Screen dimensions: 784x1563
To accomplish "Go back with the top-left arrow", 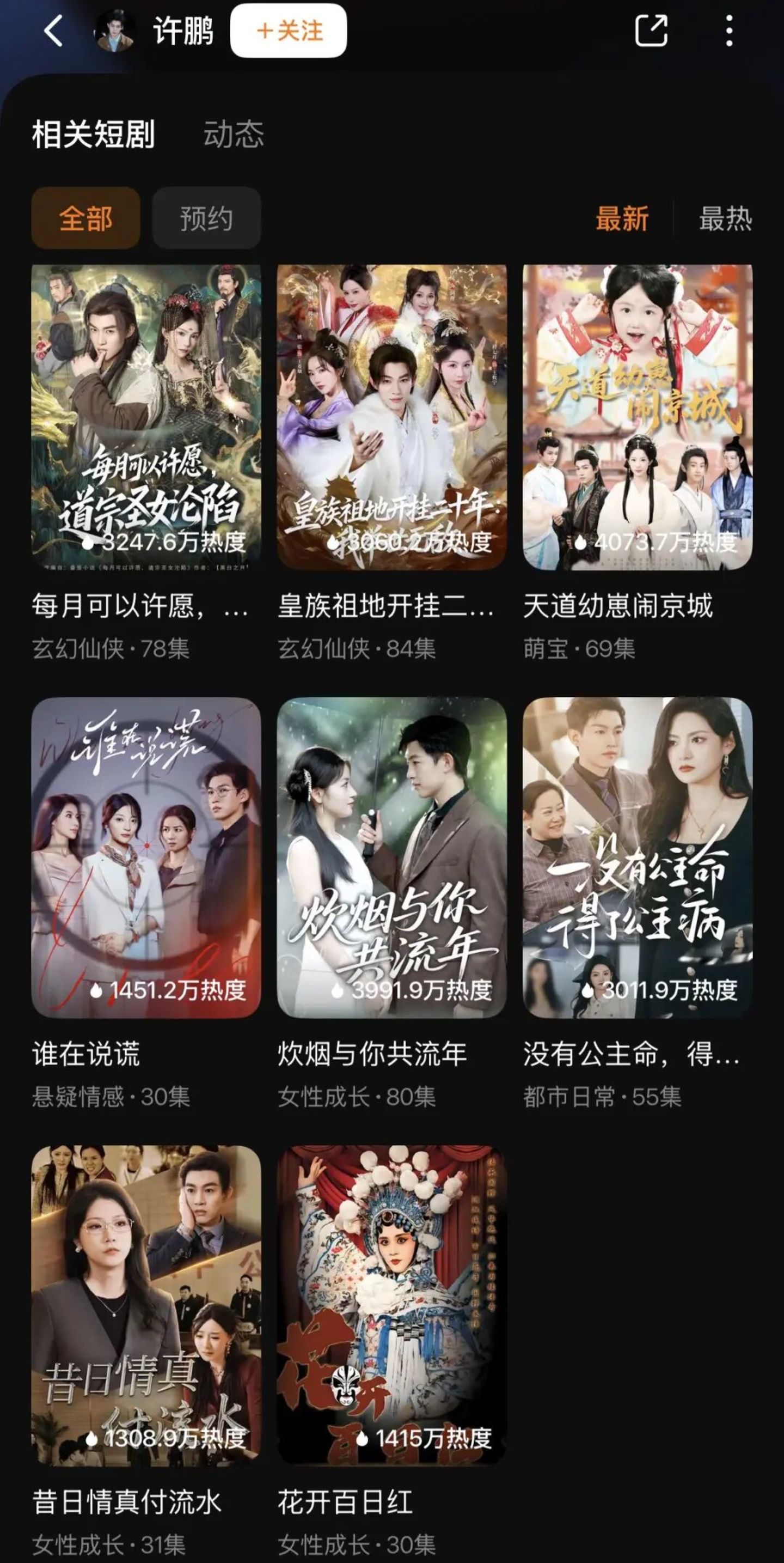I will pyautogui.click(x=53, y=31).
